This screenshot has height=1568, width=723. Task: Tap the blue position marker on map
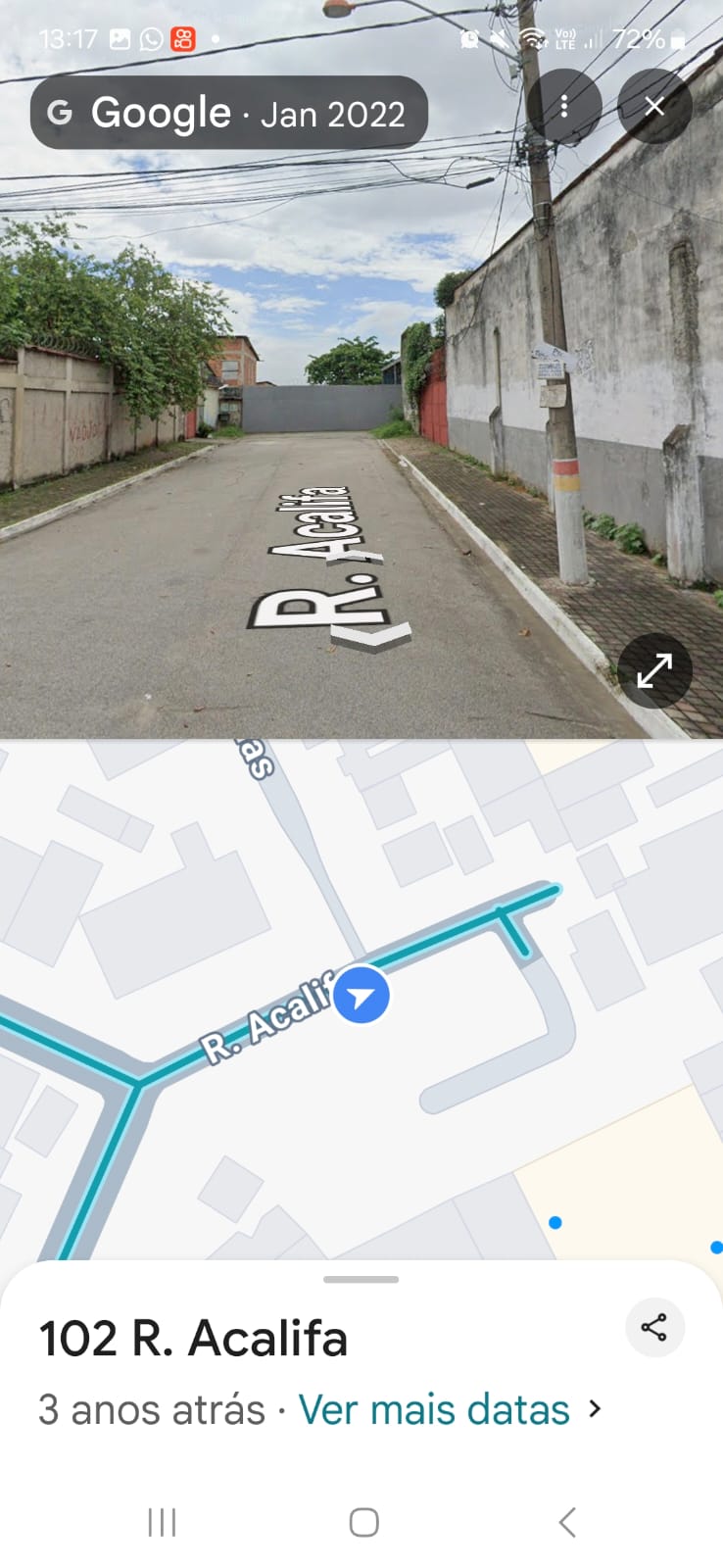coord(361,996)
